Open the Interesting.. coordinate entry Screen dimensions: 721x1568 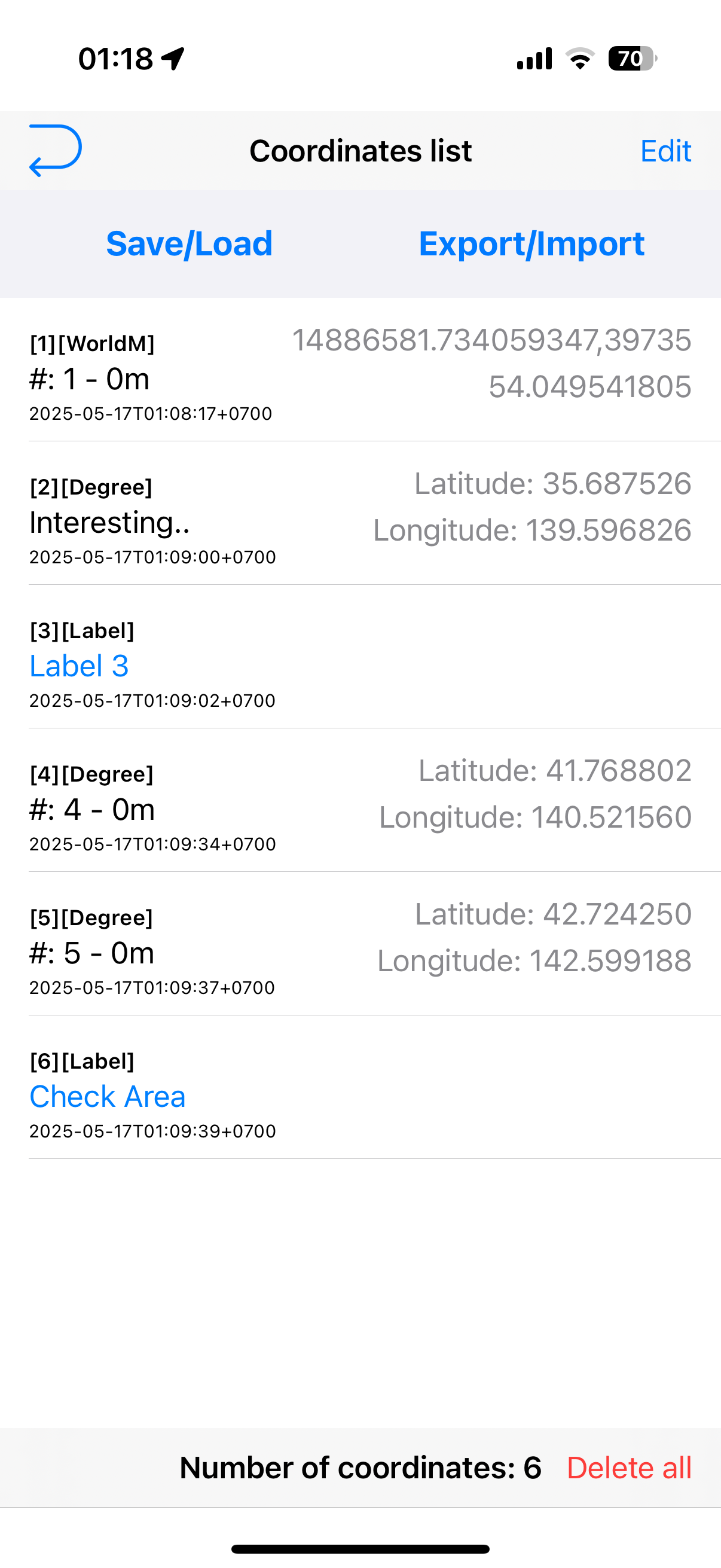click(360, 513)
